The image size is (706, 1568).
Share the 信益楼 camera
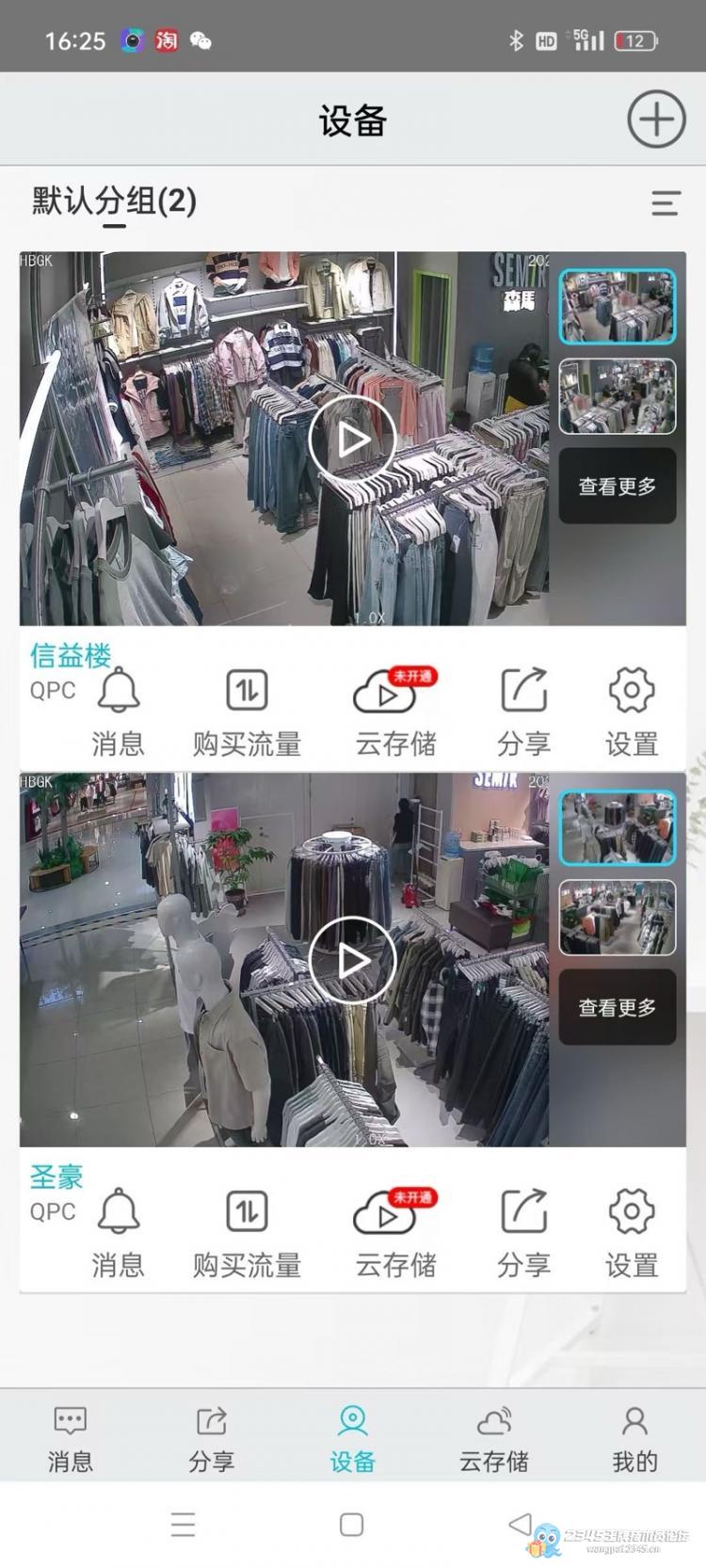pos(523,712)
